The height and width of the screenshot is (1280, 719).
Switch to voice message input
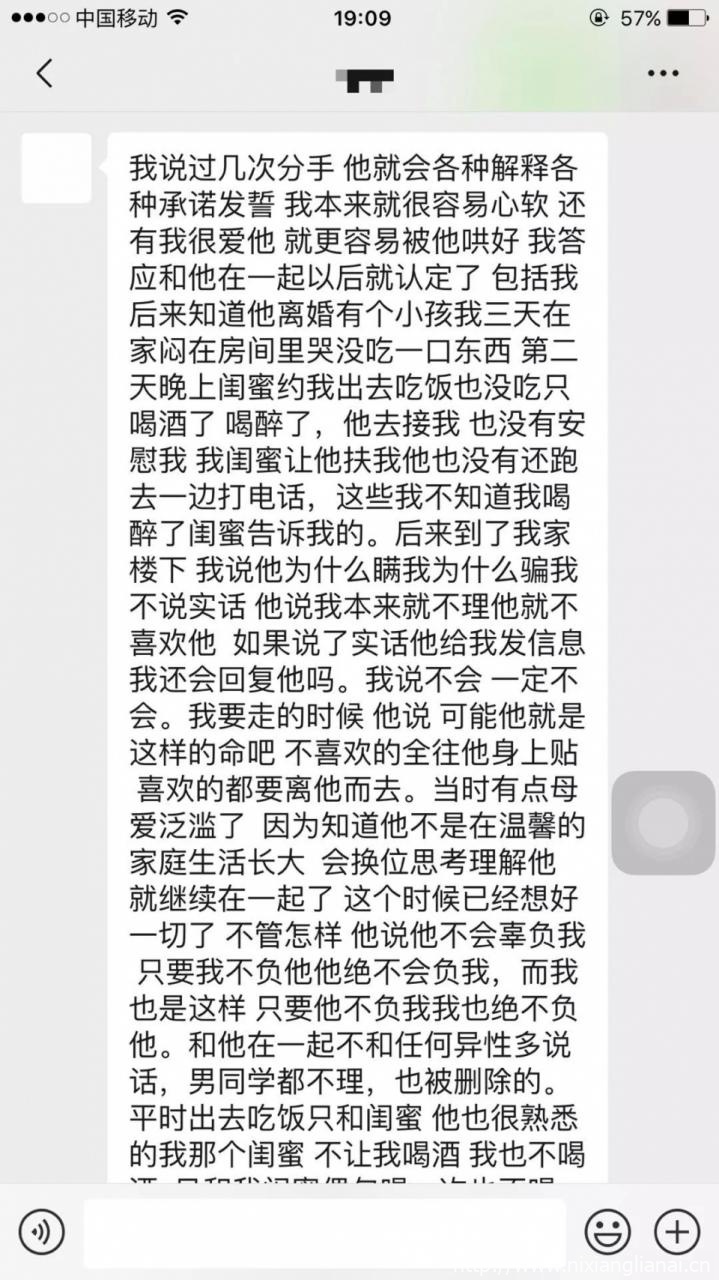coord(41,1231)
